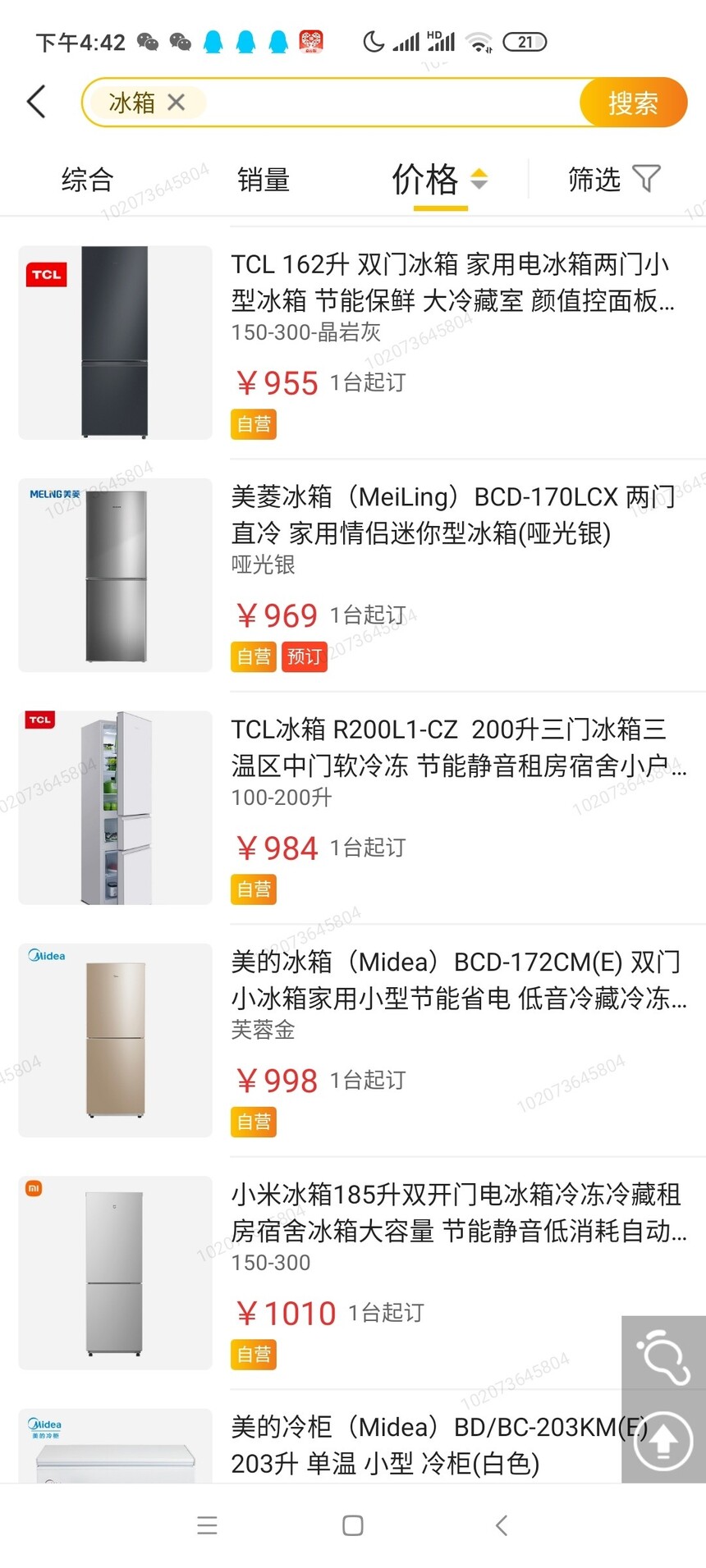View 美的冷柜 BD/BC-203KM(E) listing

click(361, 1444)
